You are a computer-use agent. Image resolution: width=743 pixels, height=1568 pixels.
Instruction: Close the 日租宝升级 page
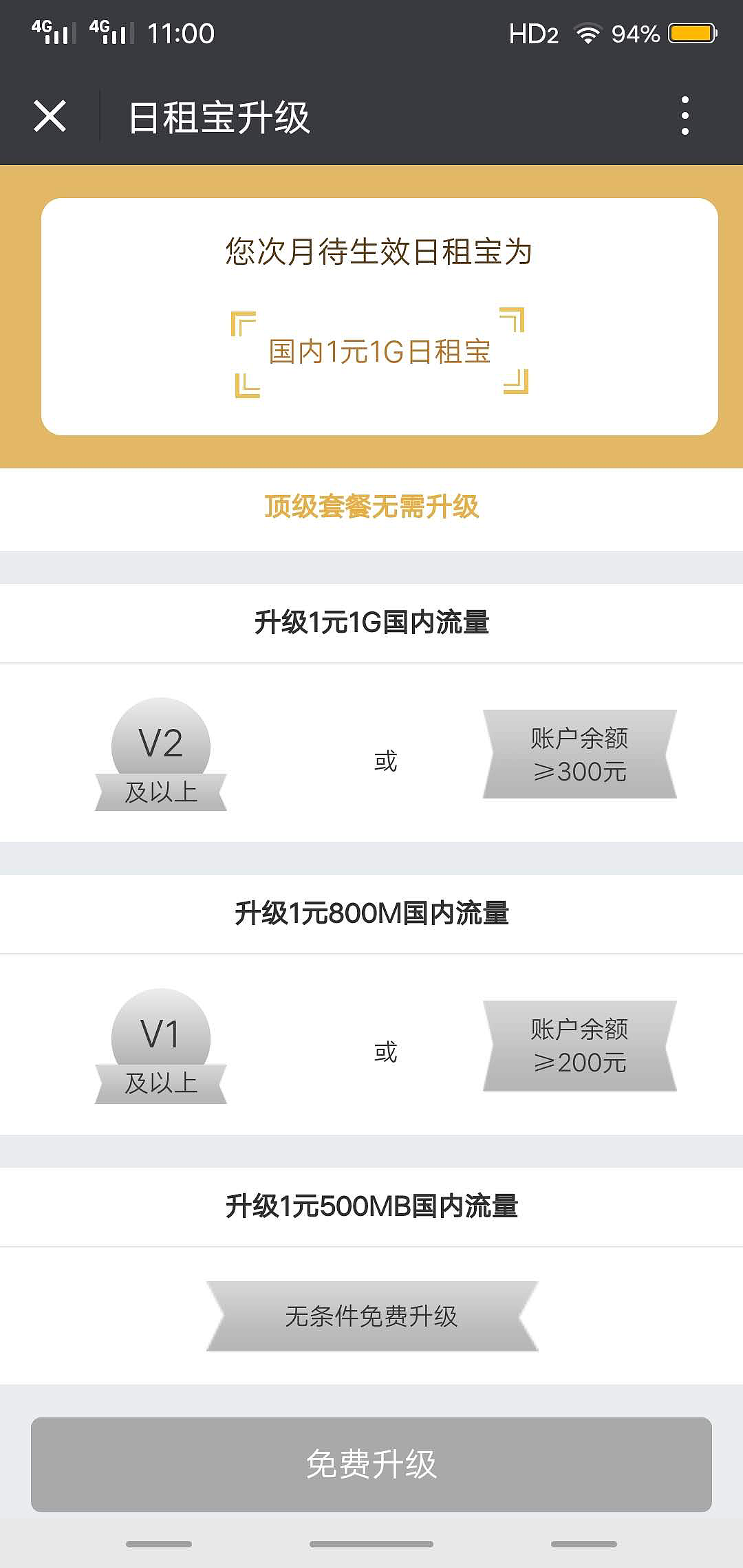coord(50,116)
